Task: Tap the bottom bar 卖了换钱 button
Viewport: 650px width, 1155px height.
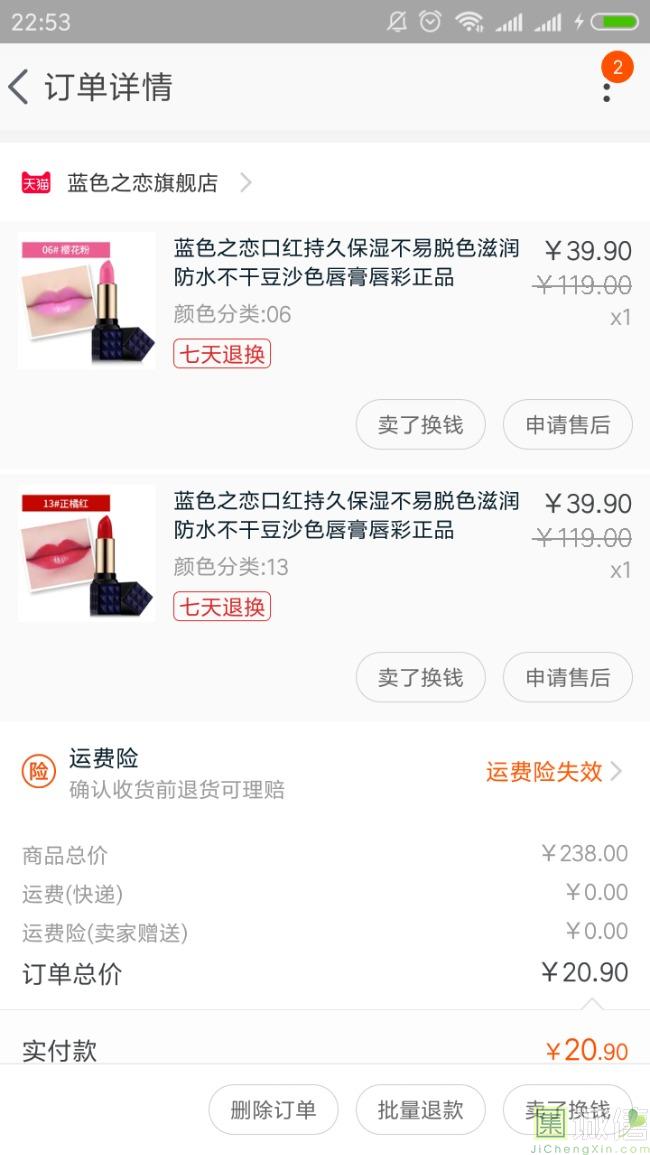Action: (x=567, y=1109)
